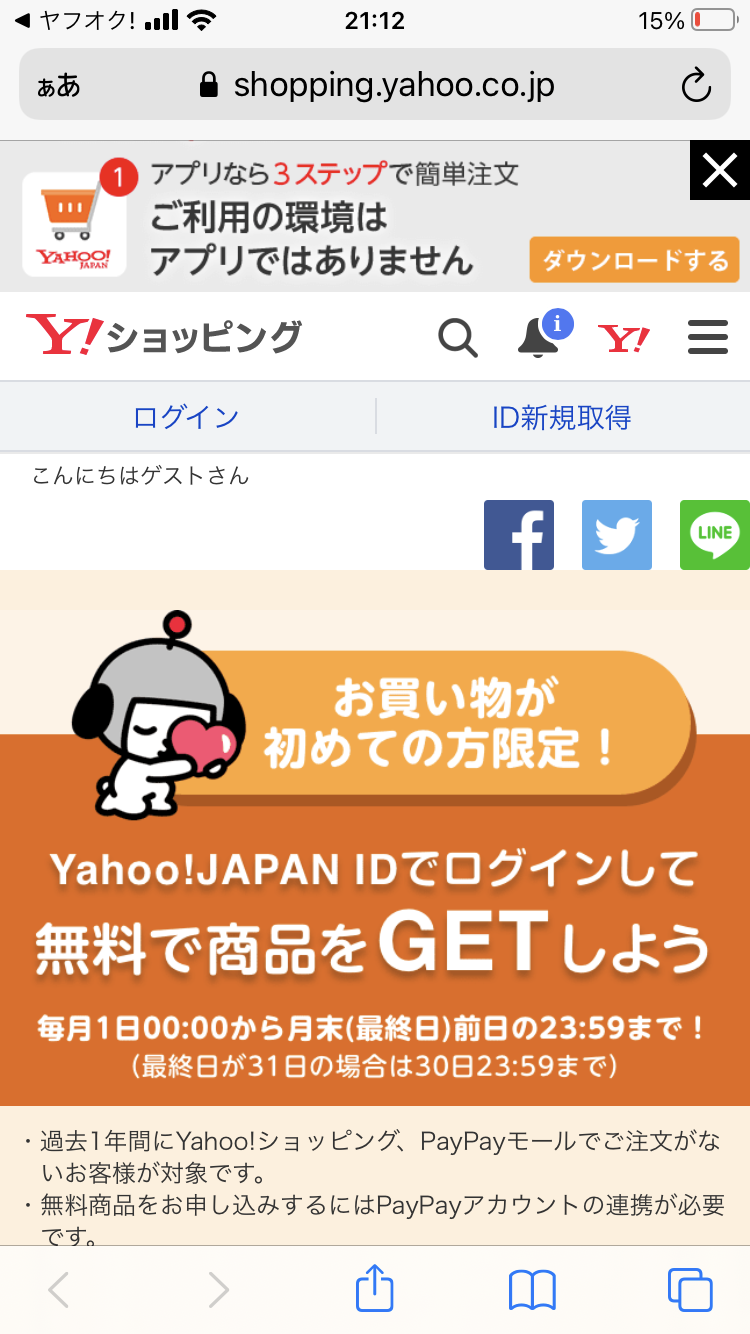Open Safari bookmarks

tap(532, 1288)
